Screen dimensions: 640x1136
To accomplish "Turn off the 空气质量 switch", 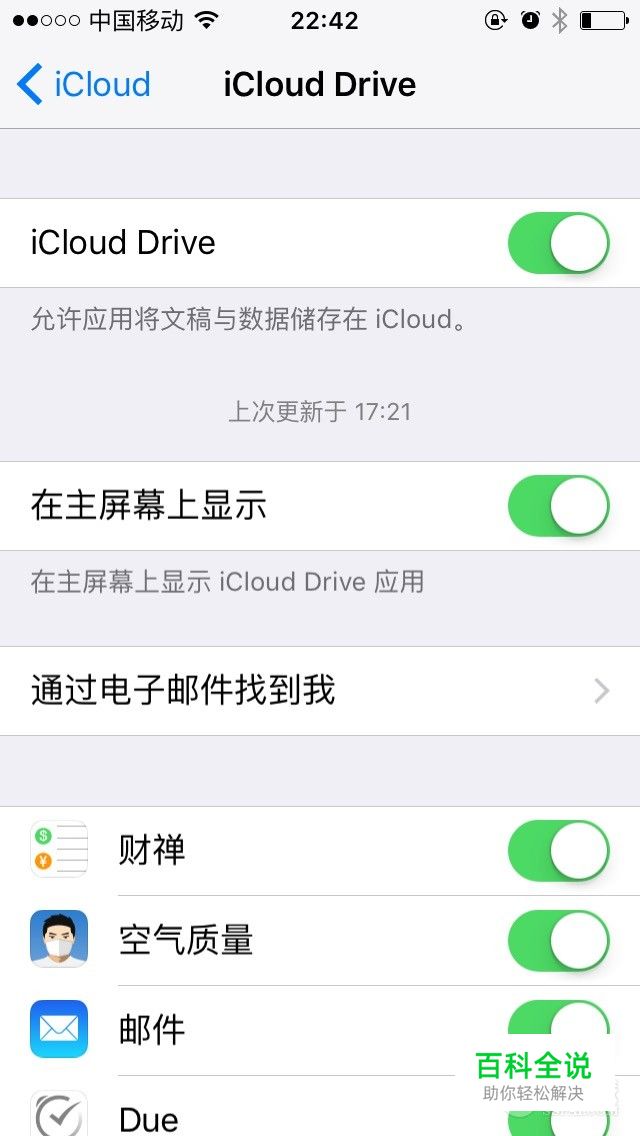I will (x=558, y=940).
